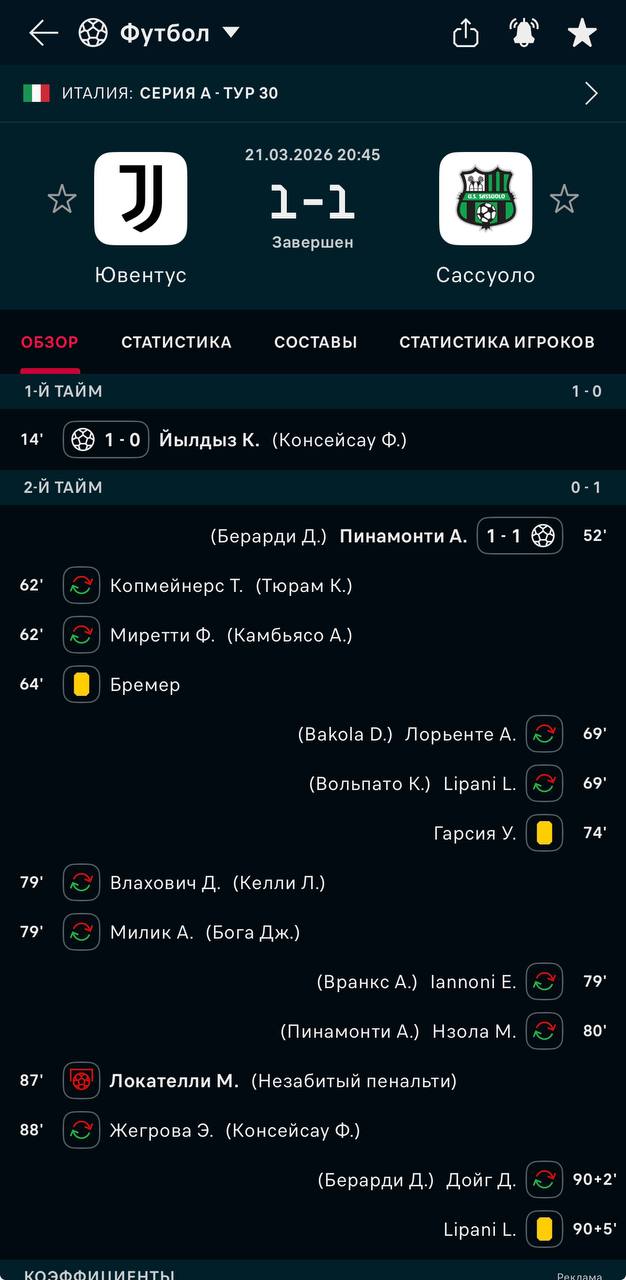
Task: Open the Статистика игроков tab
Action: 497,342
